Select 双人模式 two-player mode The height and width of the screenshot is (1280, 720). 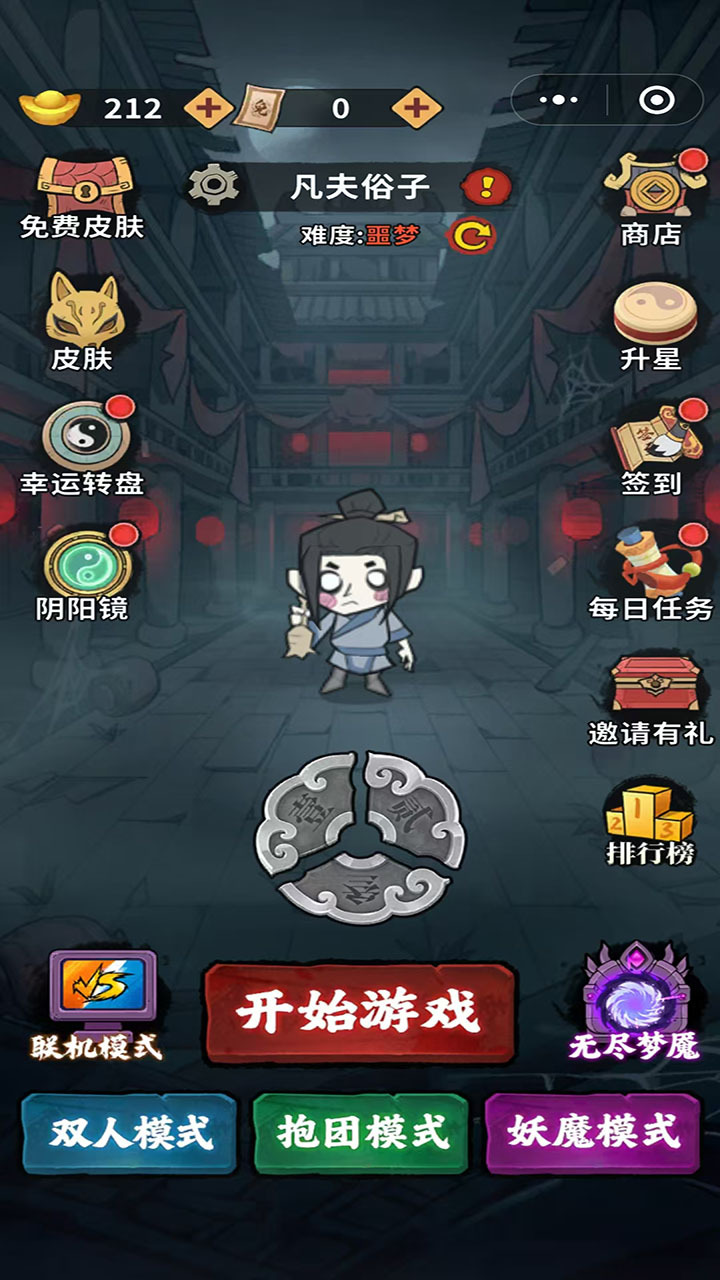pos(130,1133)
